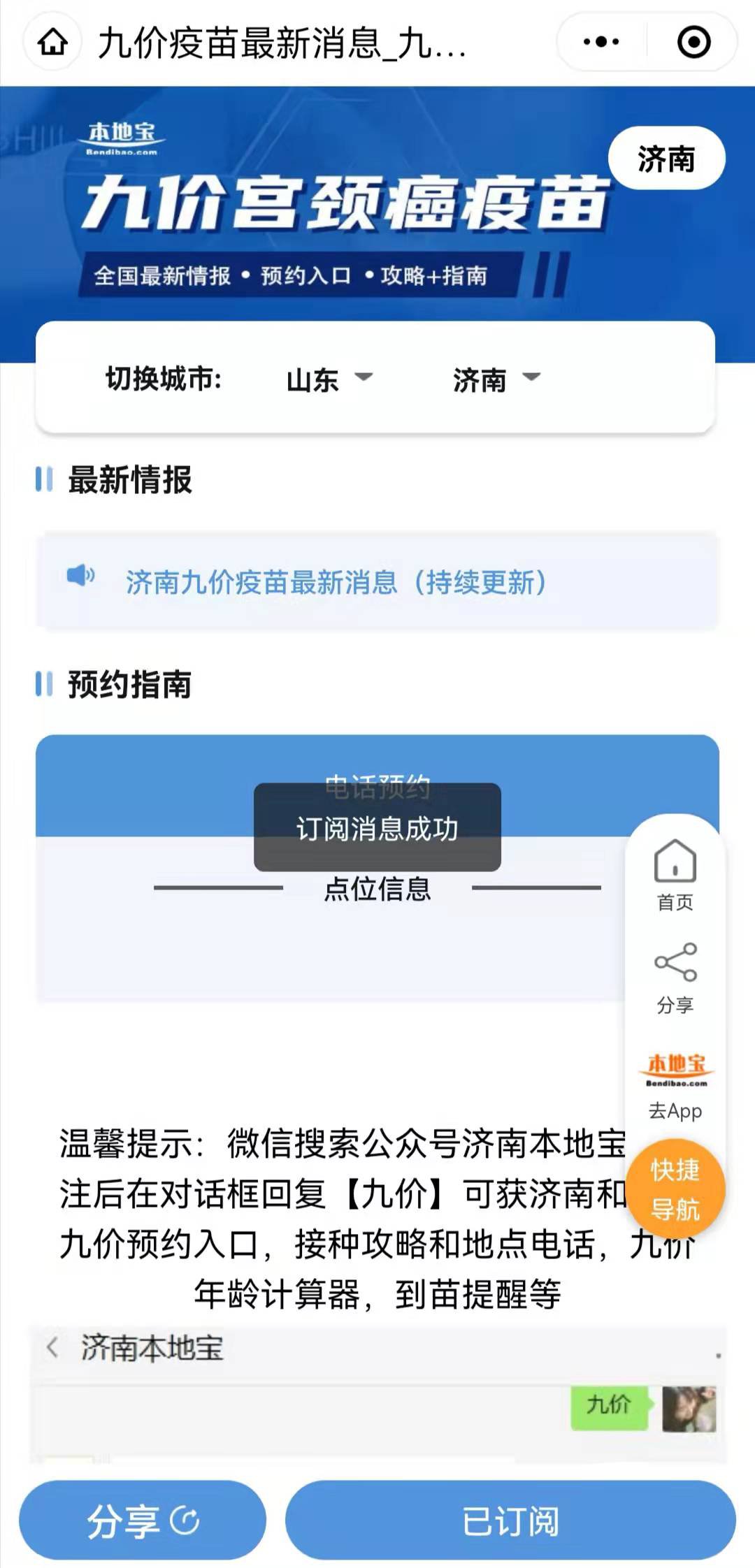Viewport: 755px width, 1568px height.
Task: Open 济南九价疫苗最新消息 link
Action: tap(336, 582)
